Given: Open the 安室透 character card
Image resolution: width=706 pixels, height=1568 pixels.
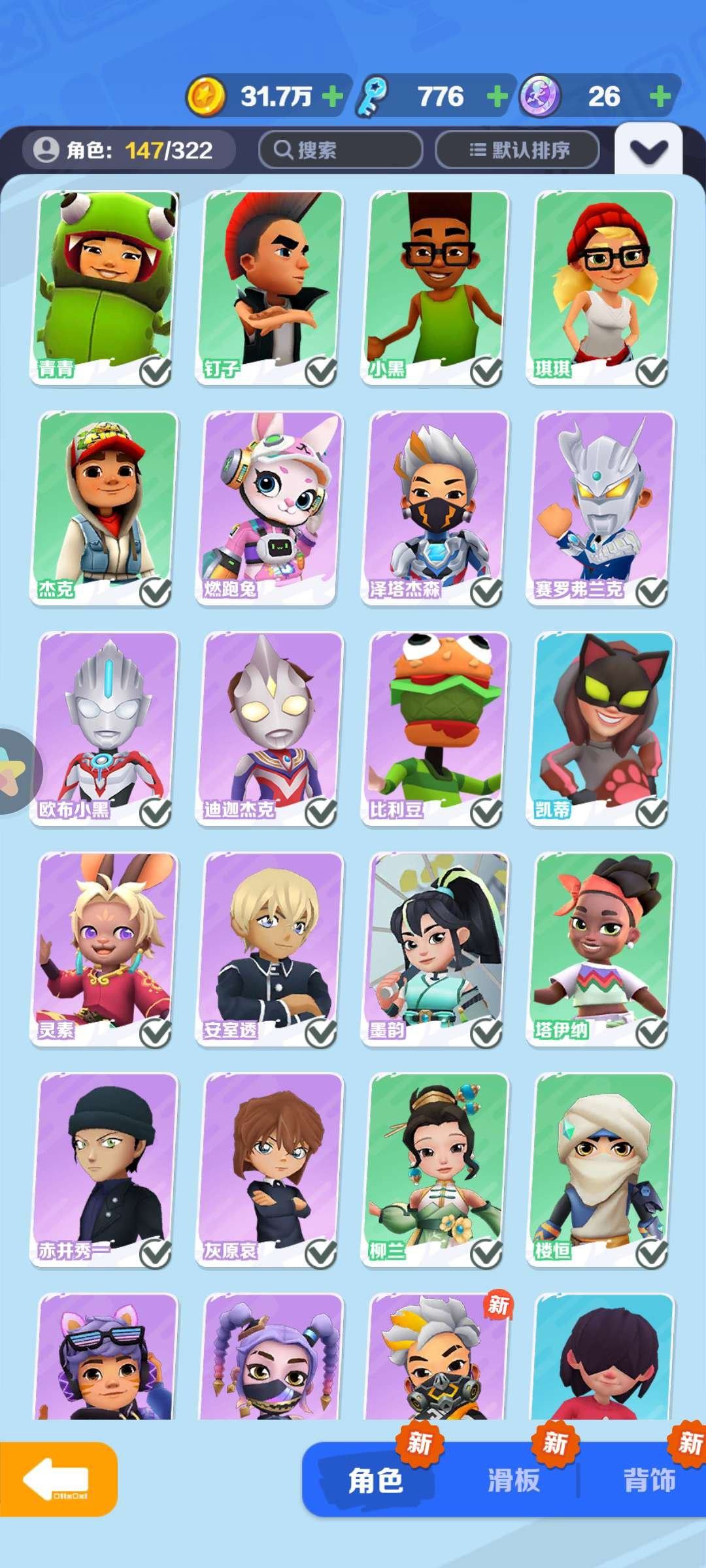Looking at the screenshot, I should 269,949.
